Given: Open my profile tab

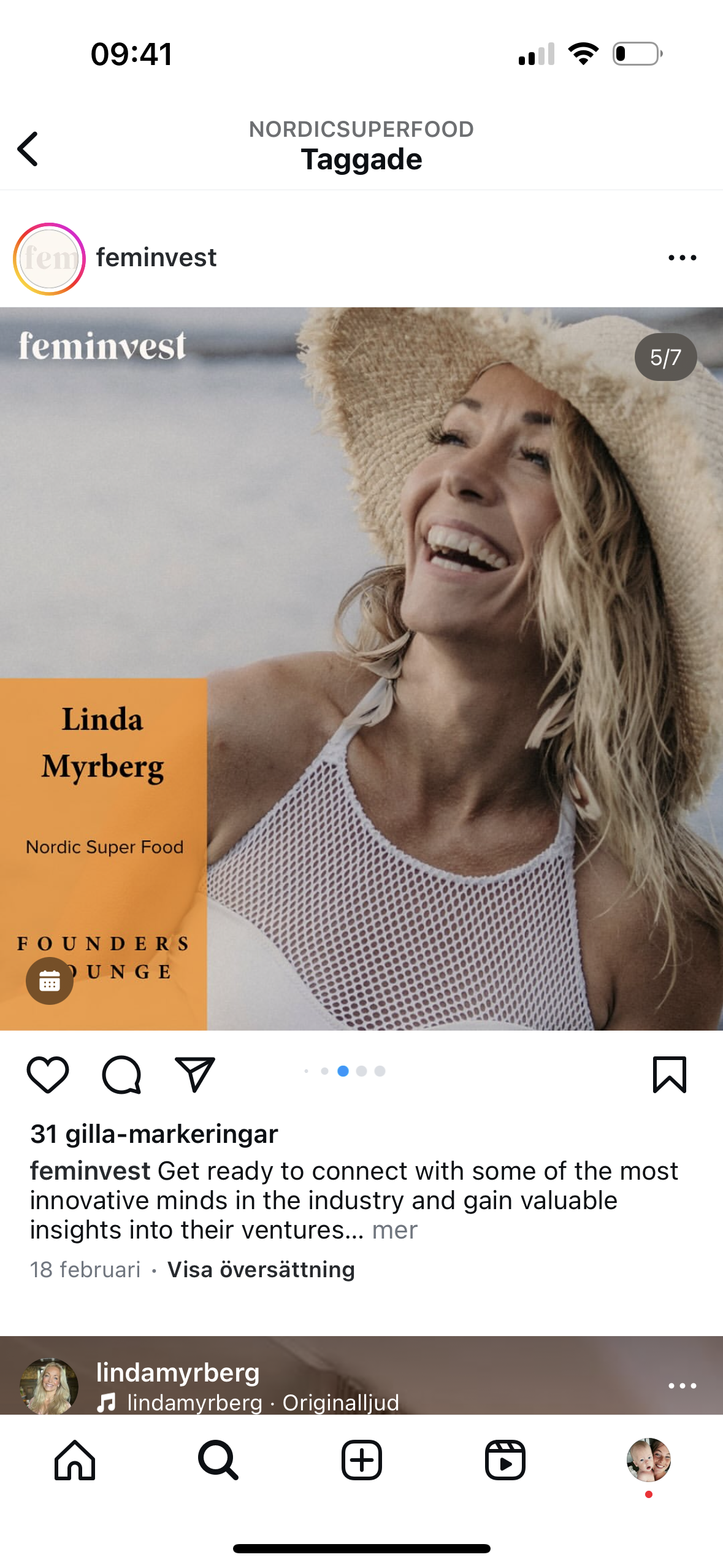Looking at the screenshot, I should point(648,1459).
